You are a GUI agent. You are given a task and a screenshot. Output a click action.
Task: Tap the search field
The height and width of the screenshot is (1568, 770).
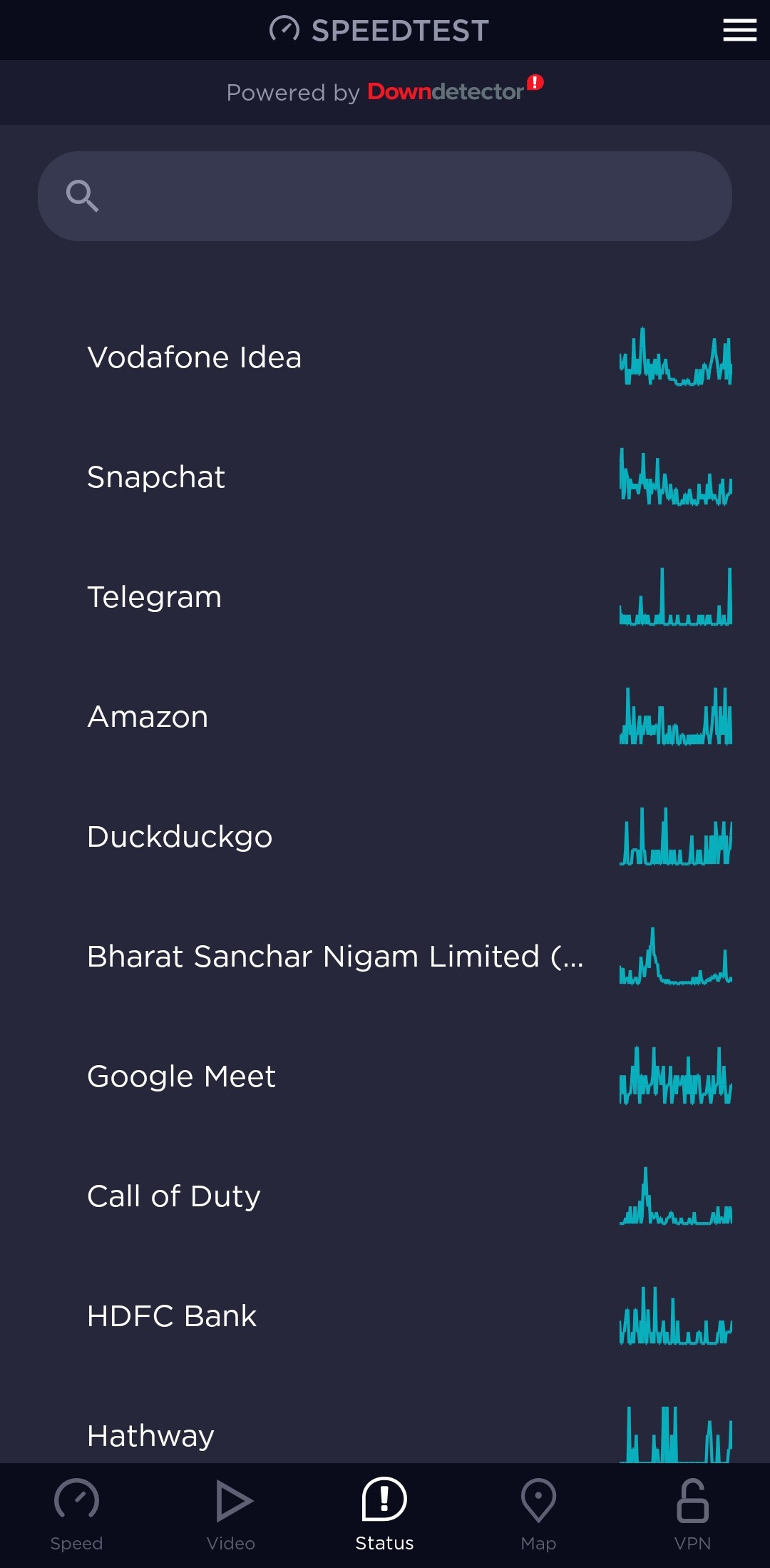click(x=385, y=195)
